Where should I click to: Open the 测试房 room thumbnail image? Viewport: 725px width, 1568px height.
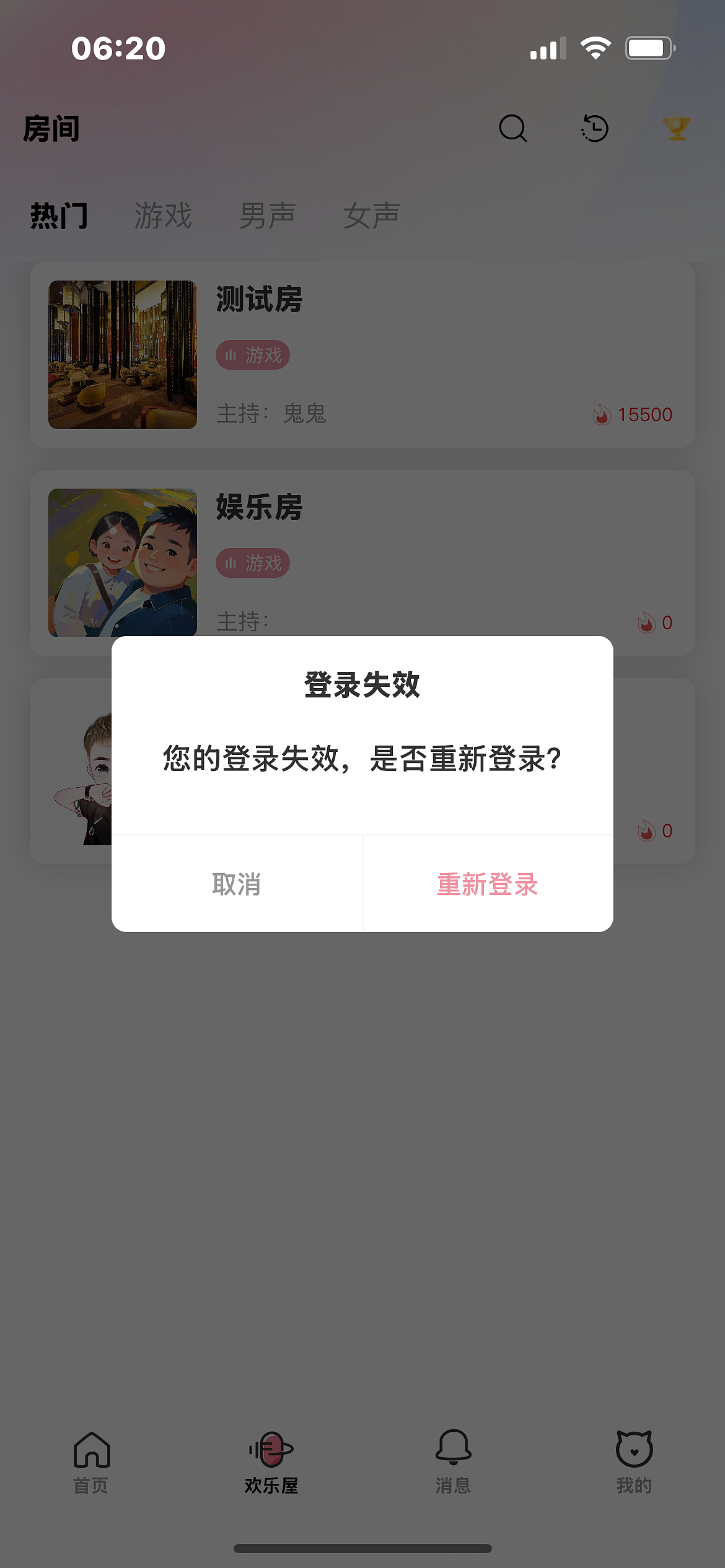122,355
